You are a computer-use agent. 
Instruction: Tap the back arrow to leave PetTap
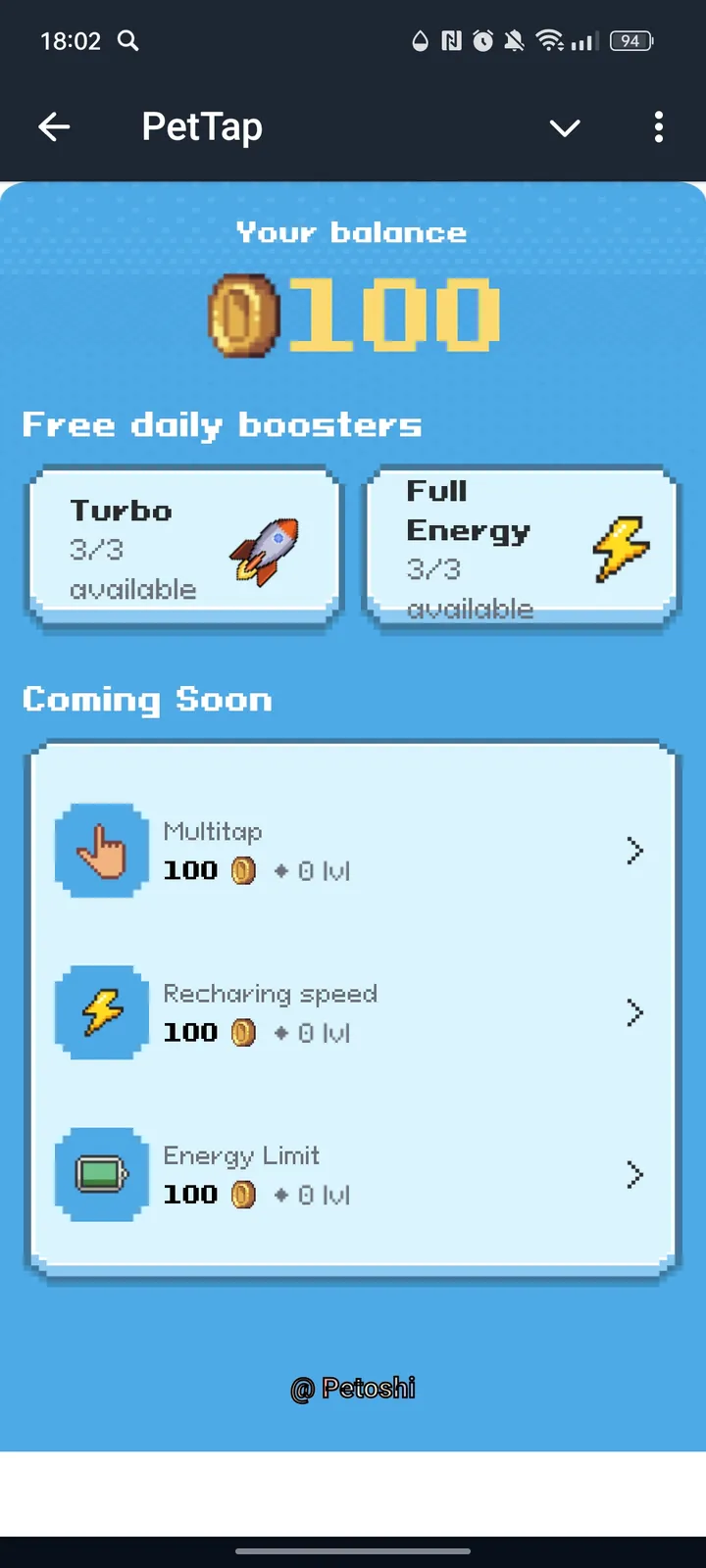click(x=54, y=127)
